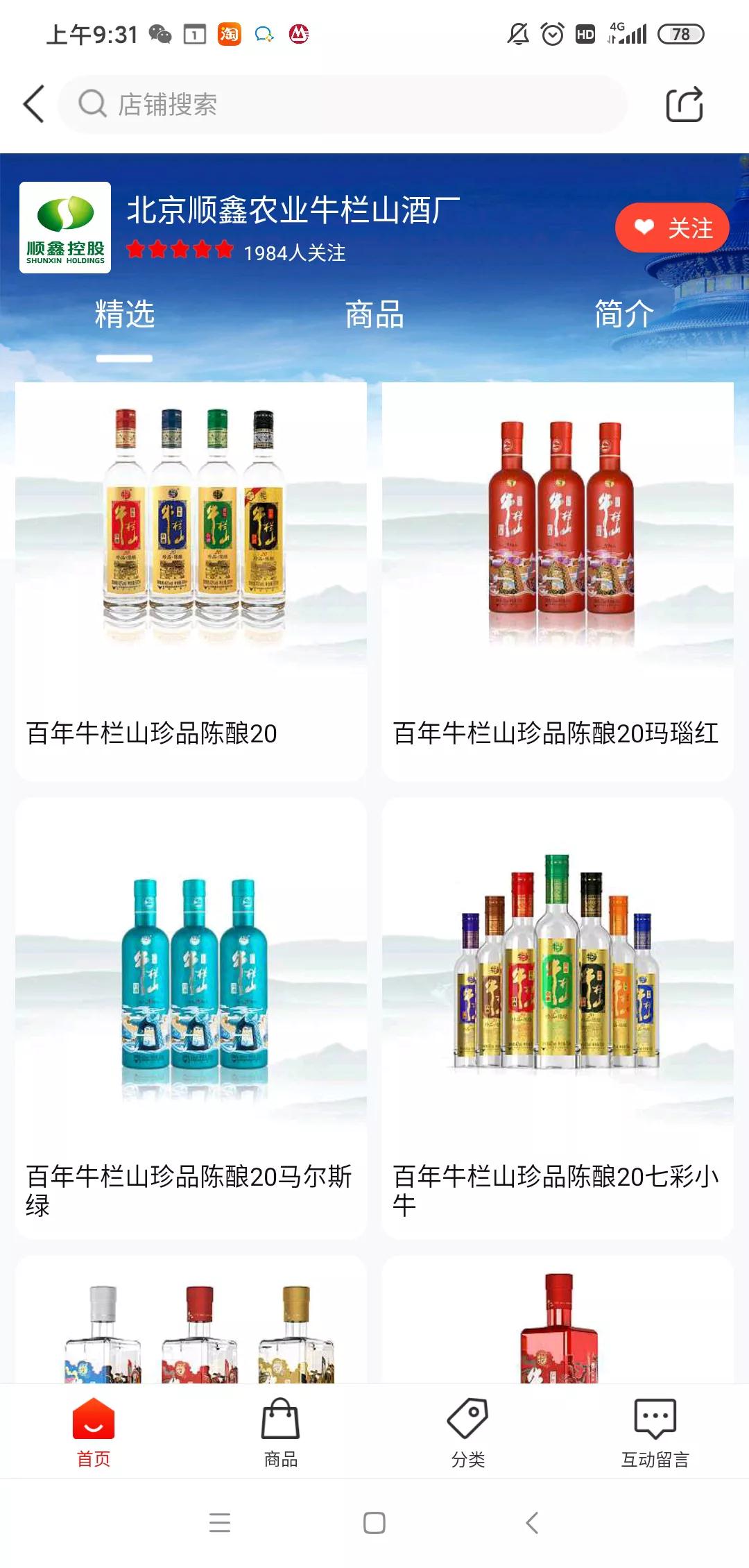Select 首页 in bottom navigation

point(94,1432)
